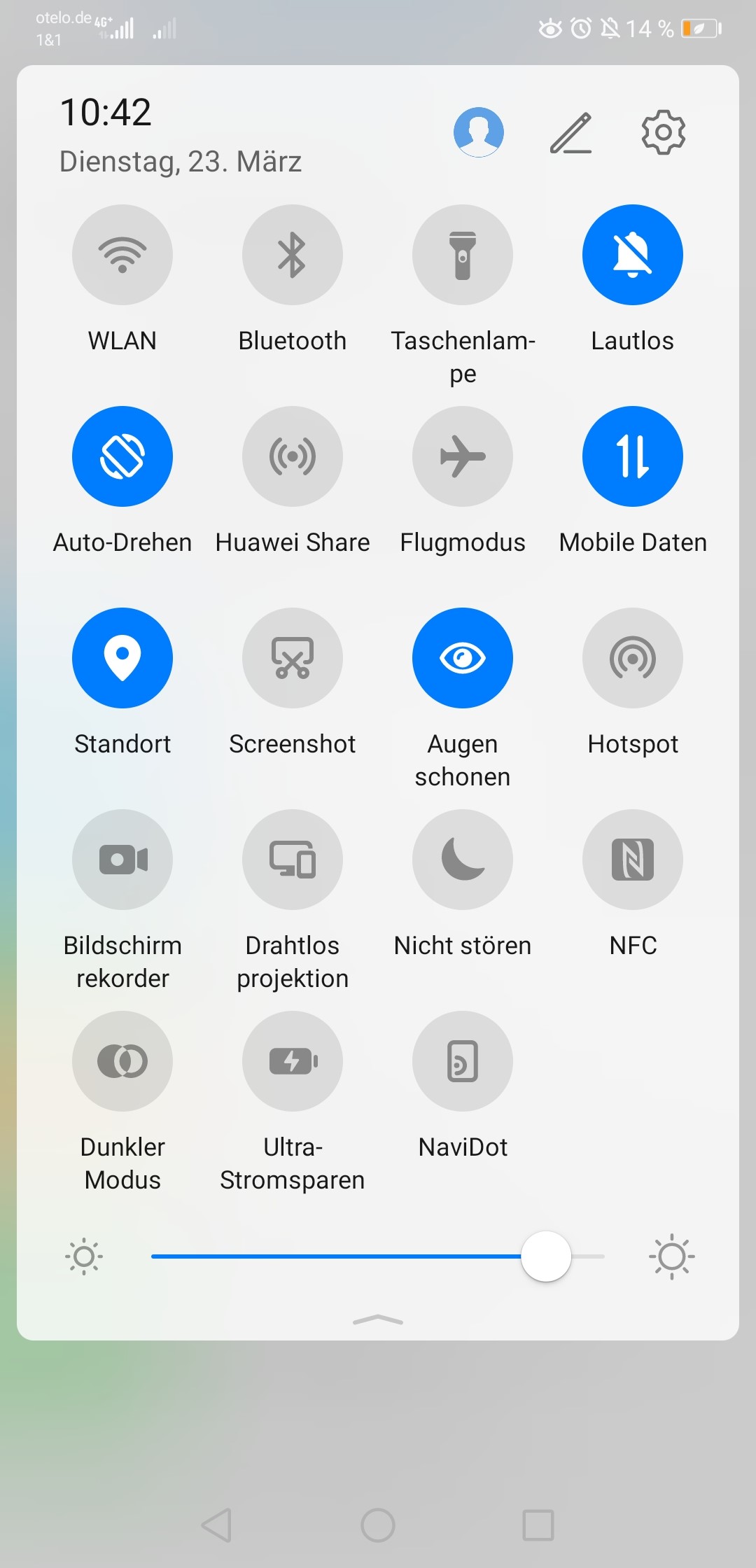Collapse the panel with the bottom chevron
Screen dimensions: 756x1568
tap(378, 1319)
